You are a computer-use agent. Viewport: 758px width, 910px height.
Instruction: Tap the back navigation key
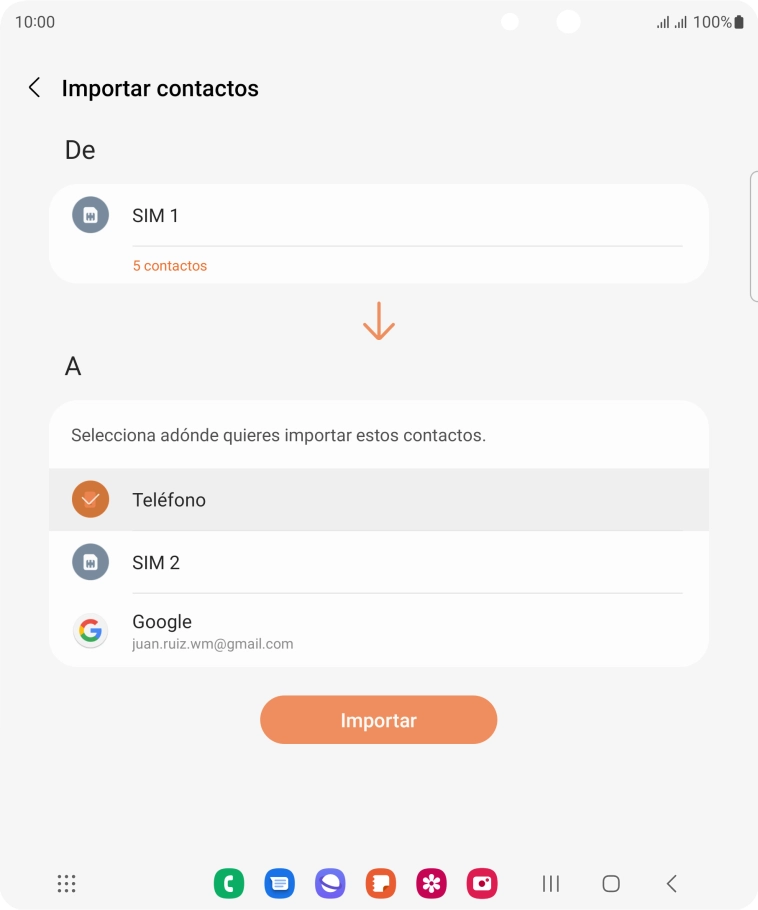670,883
